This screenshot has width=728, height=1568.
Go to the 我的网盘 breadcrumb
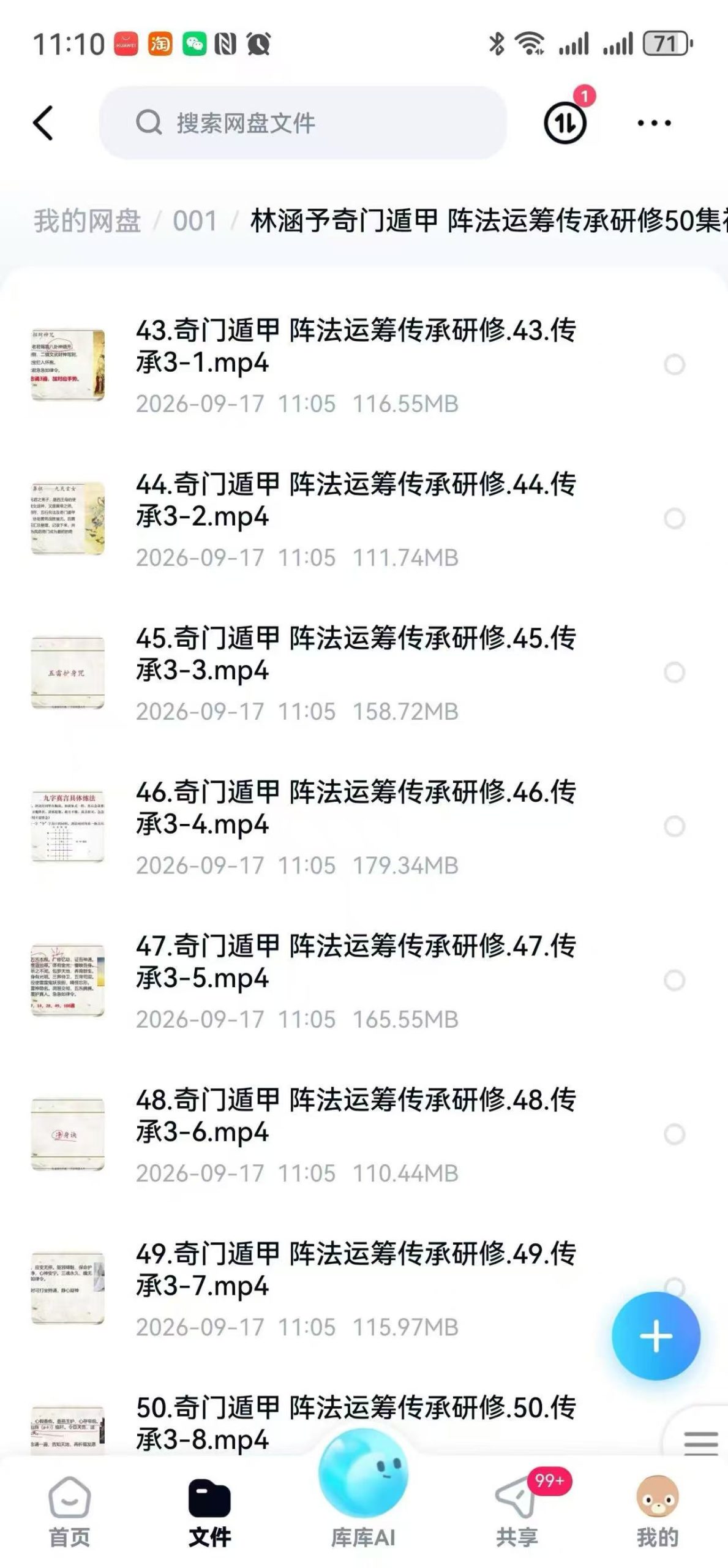pyautogui.click(x=88, y=221)
